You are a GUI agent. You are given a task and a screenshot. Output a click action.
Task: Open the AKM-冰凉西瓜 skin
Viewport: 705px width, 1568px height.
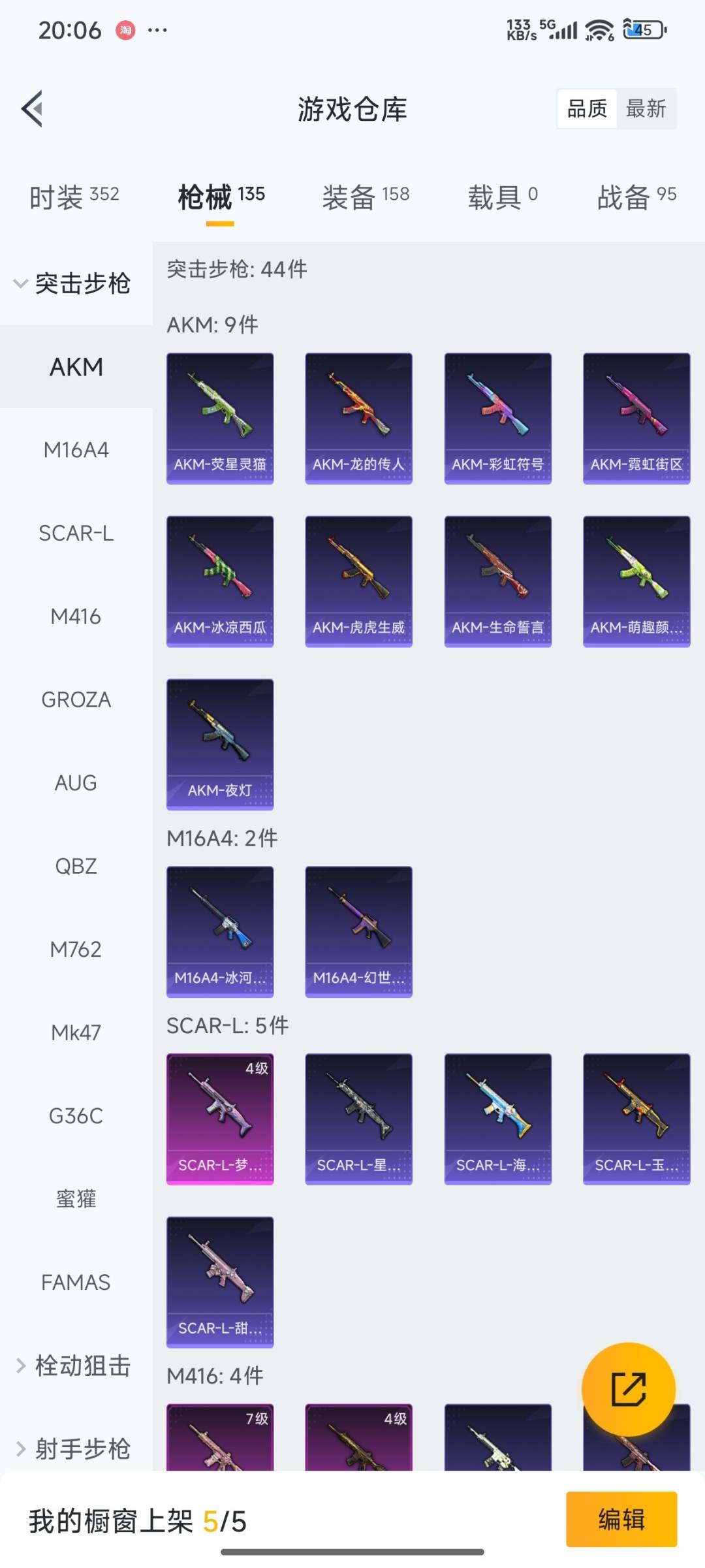(x=220, y=581)
